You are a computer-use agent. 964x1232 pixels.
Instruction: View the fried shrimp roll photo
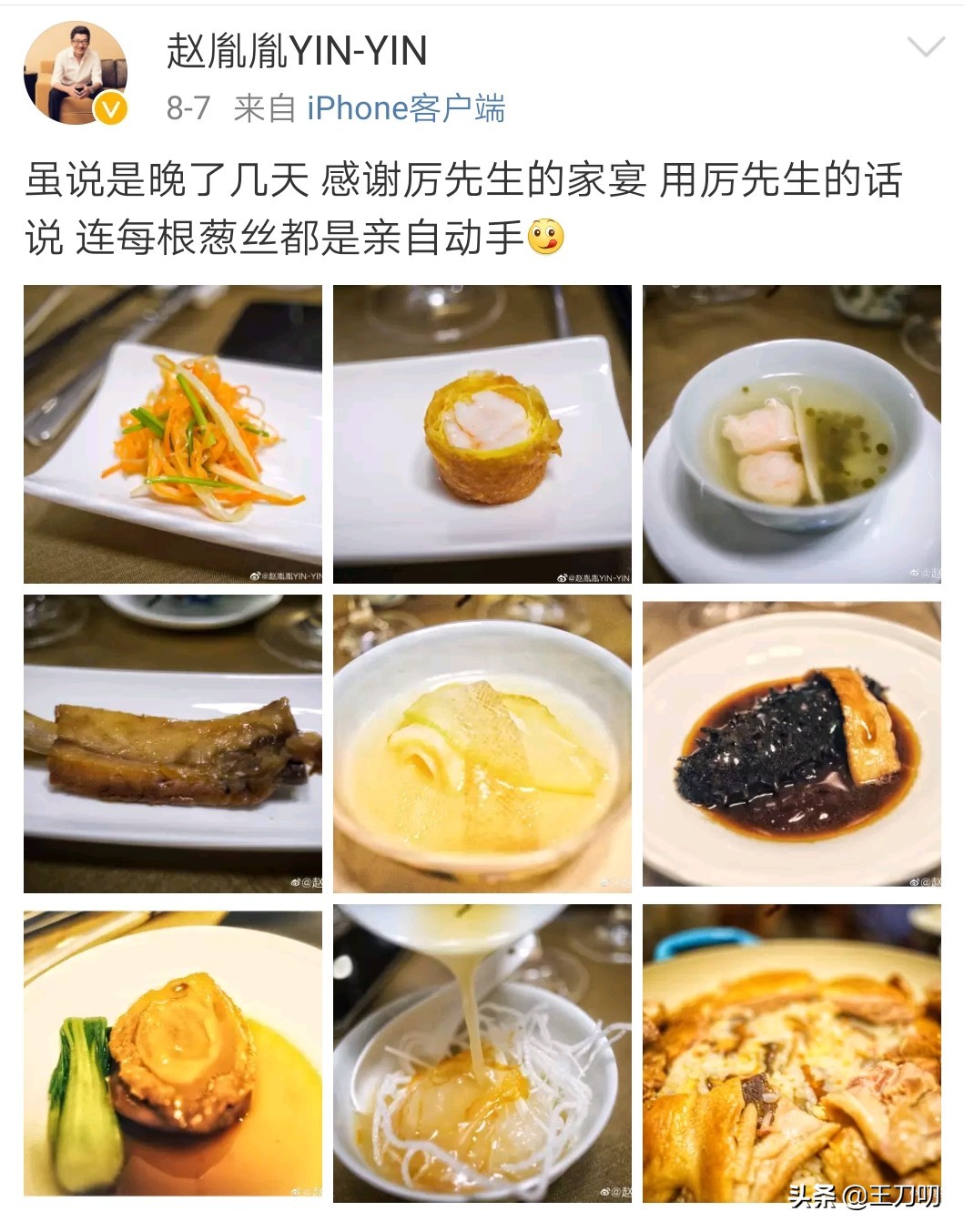click(x=481, y=433)
